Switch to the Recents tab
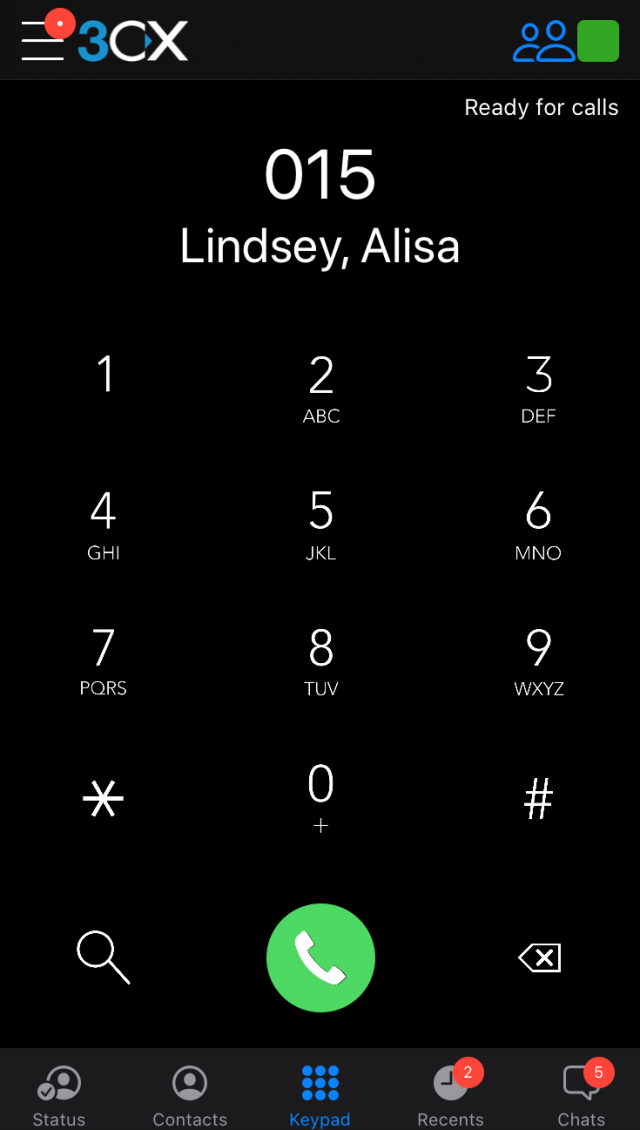Viewport: 640px width, 1130px height. point(451,1094)
